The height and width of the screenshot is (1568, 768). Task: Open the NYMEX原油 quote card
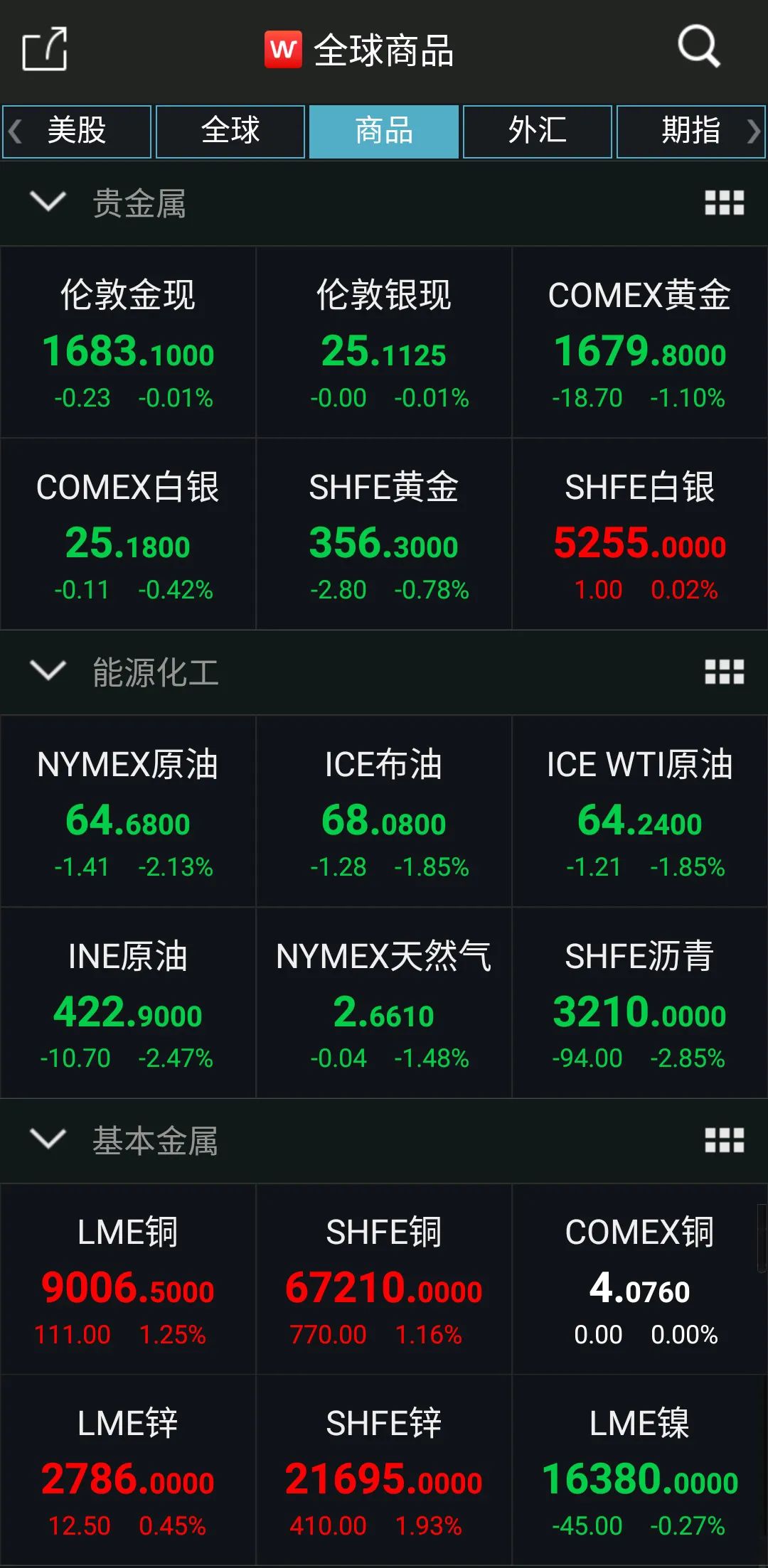pos(128,810)
